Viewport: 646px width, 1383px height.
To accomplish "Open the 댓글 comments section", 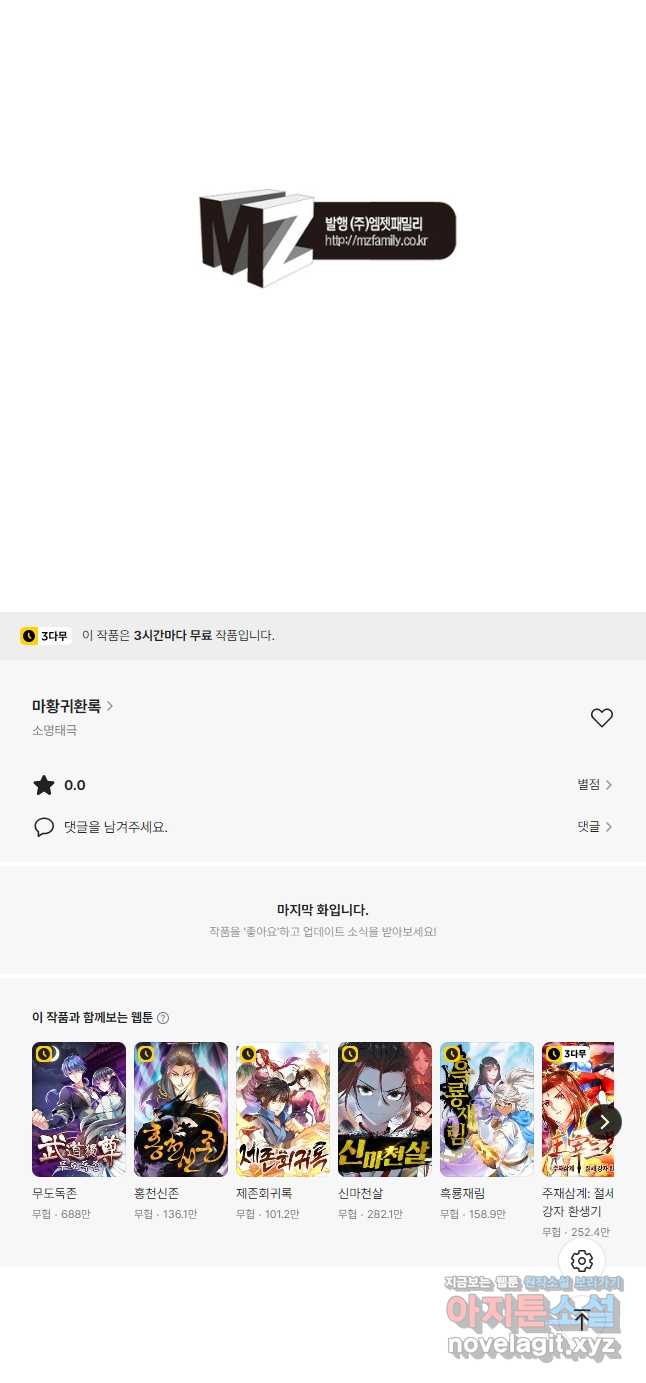I will [x=594, y=827].
